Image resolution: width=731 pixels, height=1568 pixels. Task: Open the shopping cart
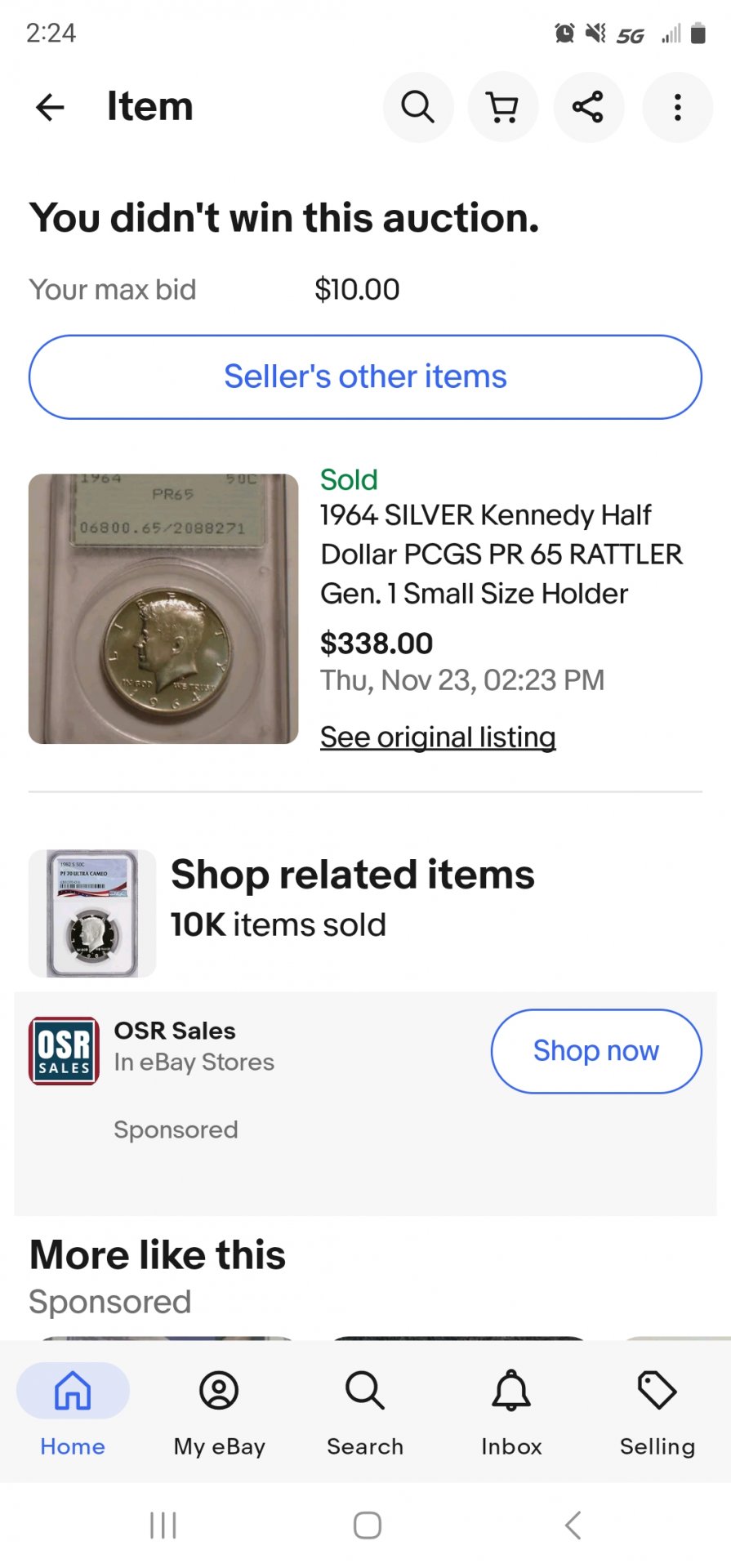[x=503, y=107]
